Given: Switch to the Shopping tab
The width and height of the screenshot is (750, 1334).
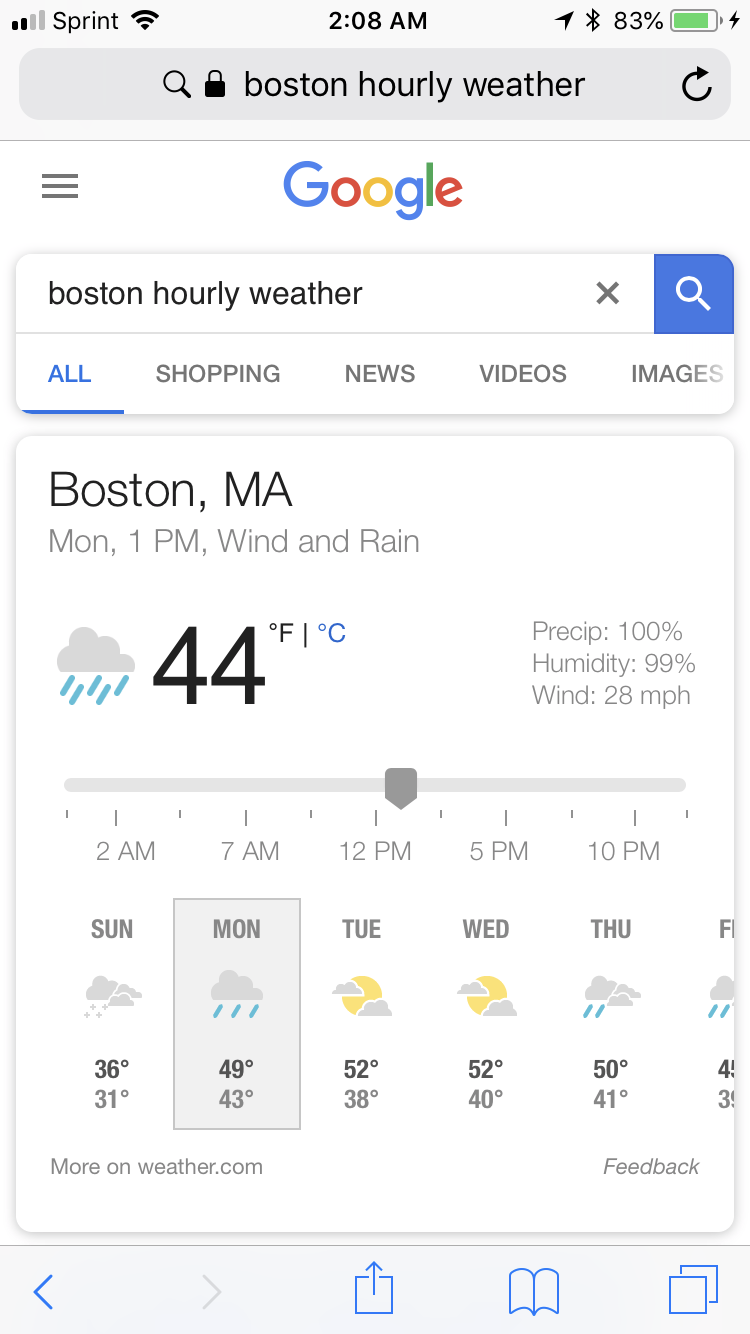Looking at the screenshot, I should [218, 374].
